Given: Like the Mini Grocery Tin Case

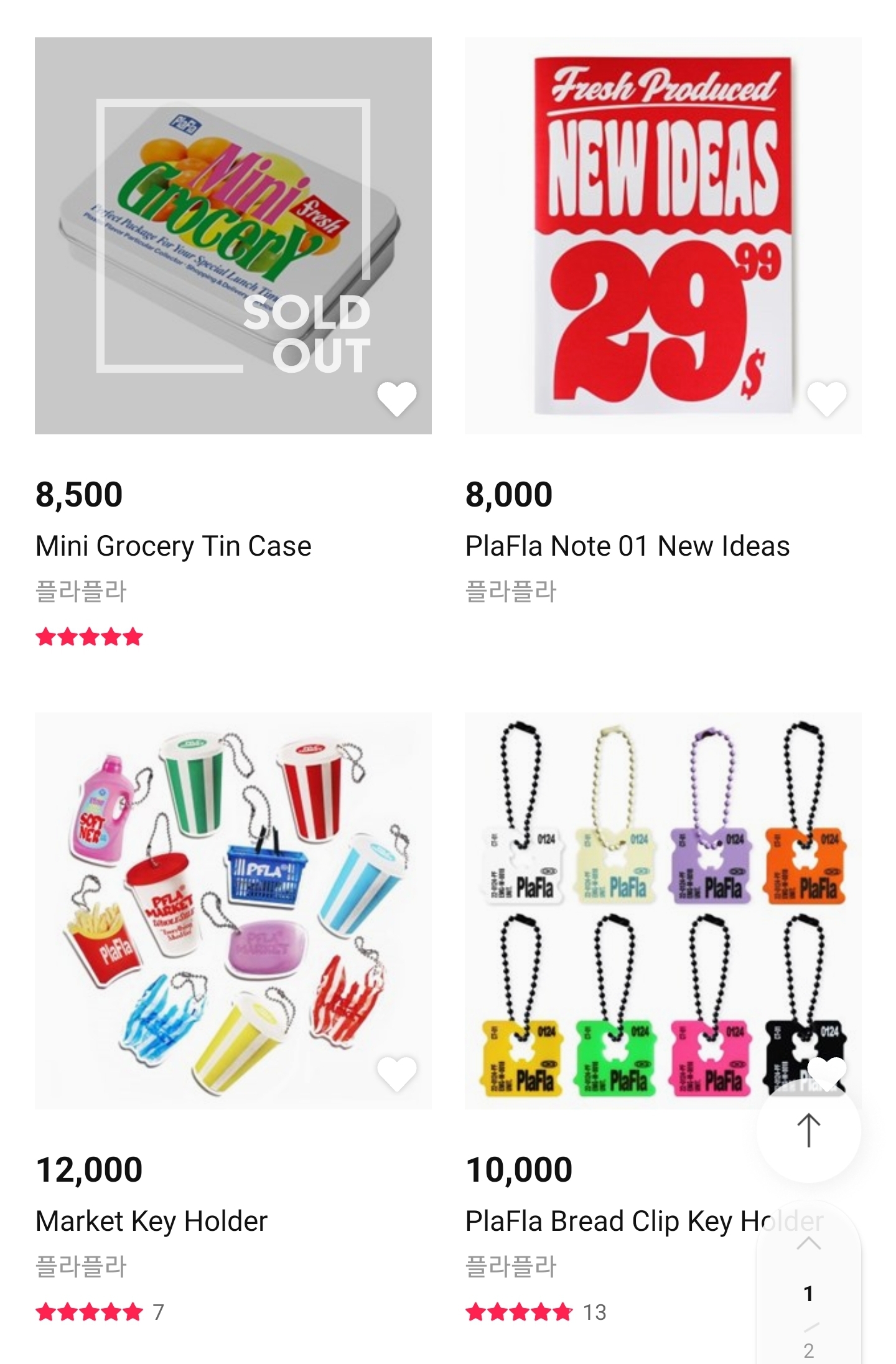Looking at the screenshot, I should (396, 398).
